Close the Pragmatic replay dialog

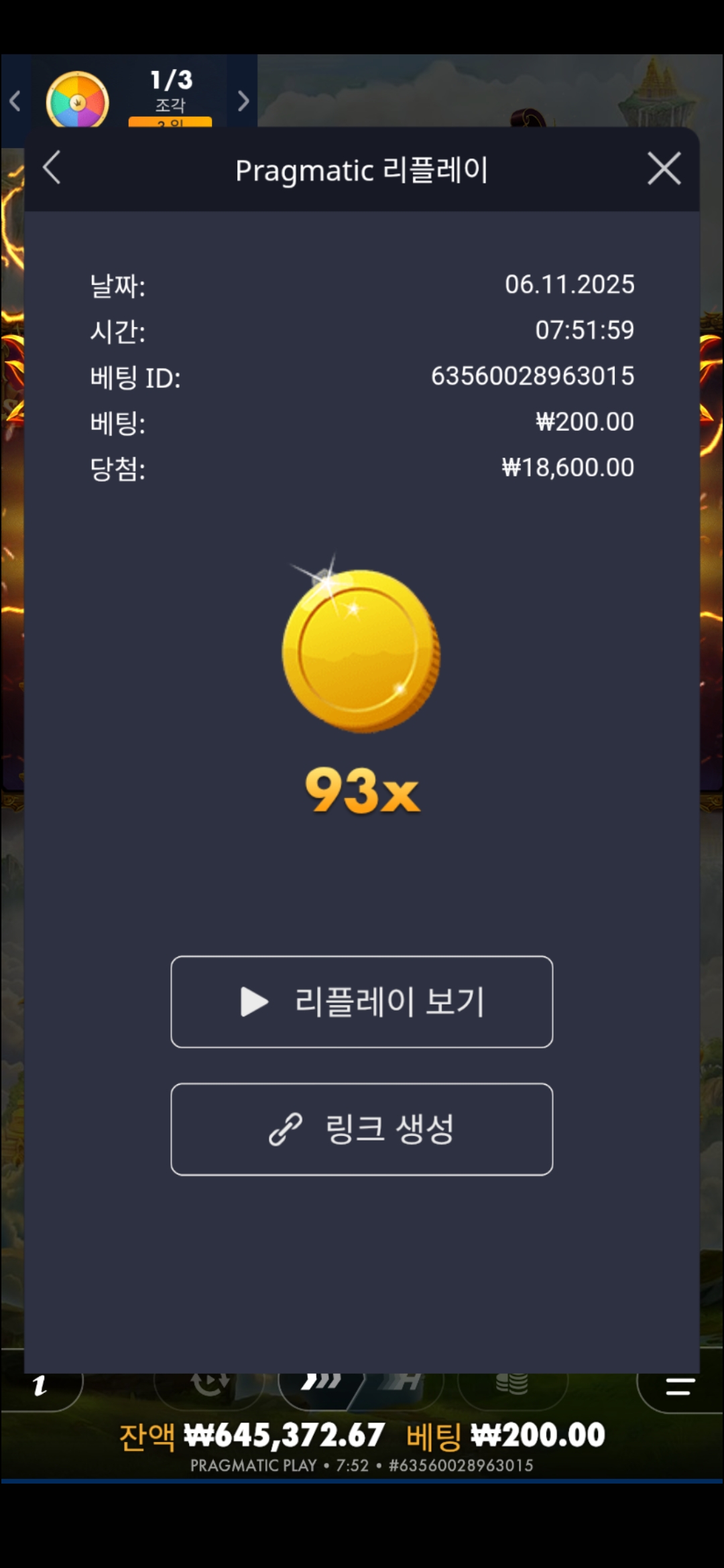tap(664, 168)
